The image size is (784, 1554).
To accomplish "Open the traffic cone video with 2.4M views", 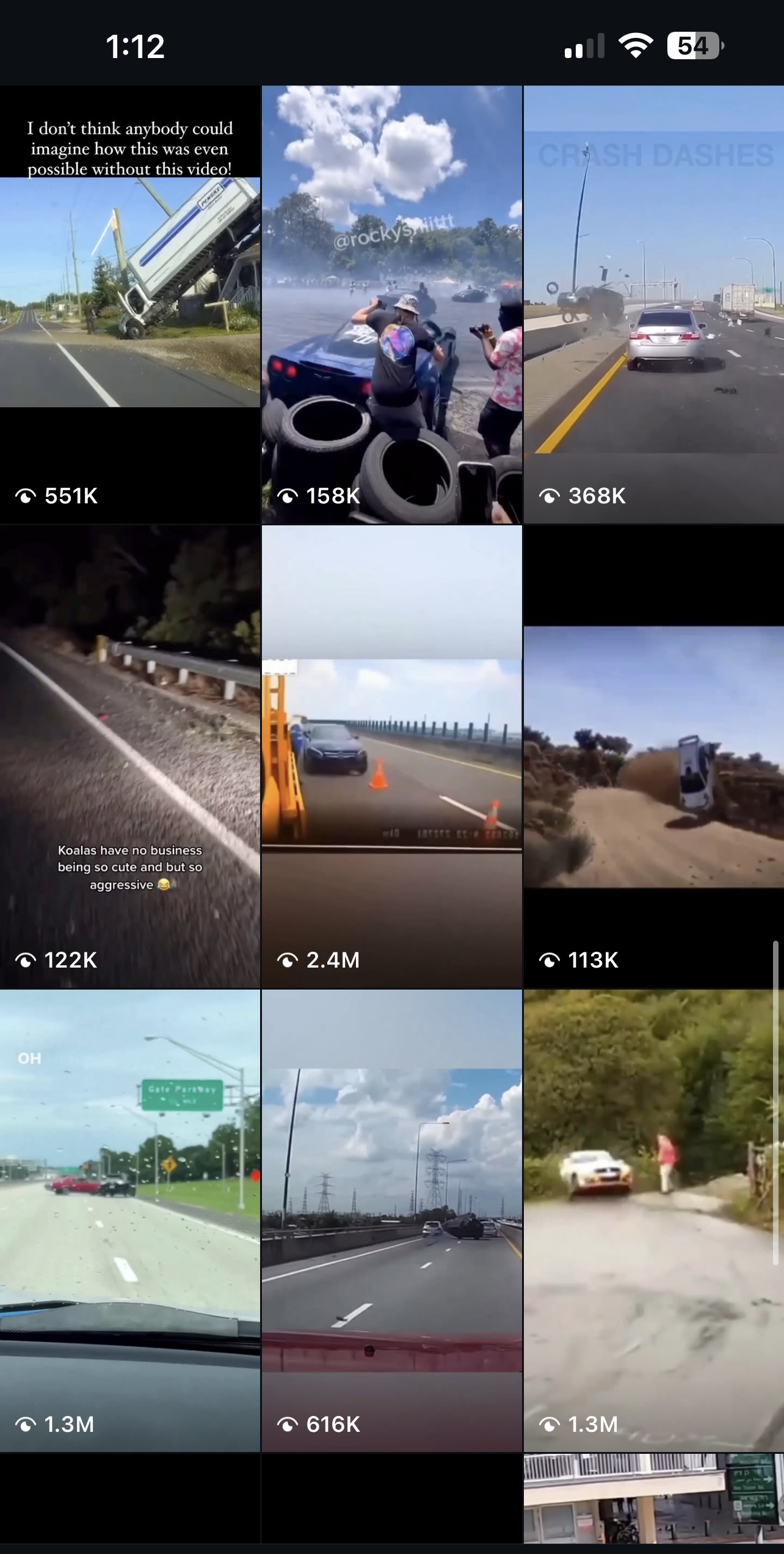I will (392, 756).
